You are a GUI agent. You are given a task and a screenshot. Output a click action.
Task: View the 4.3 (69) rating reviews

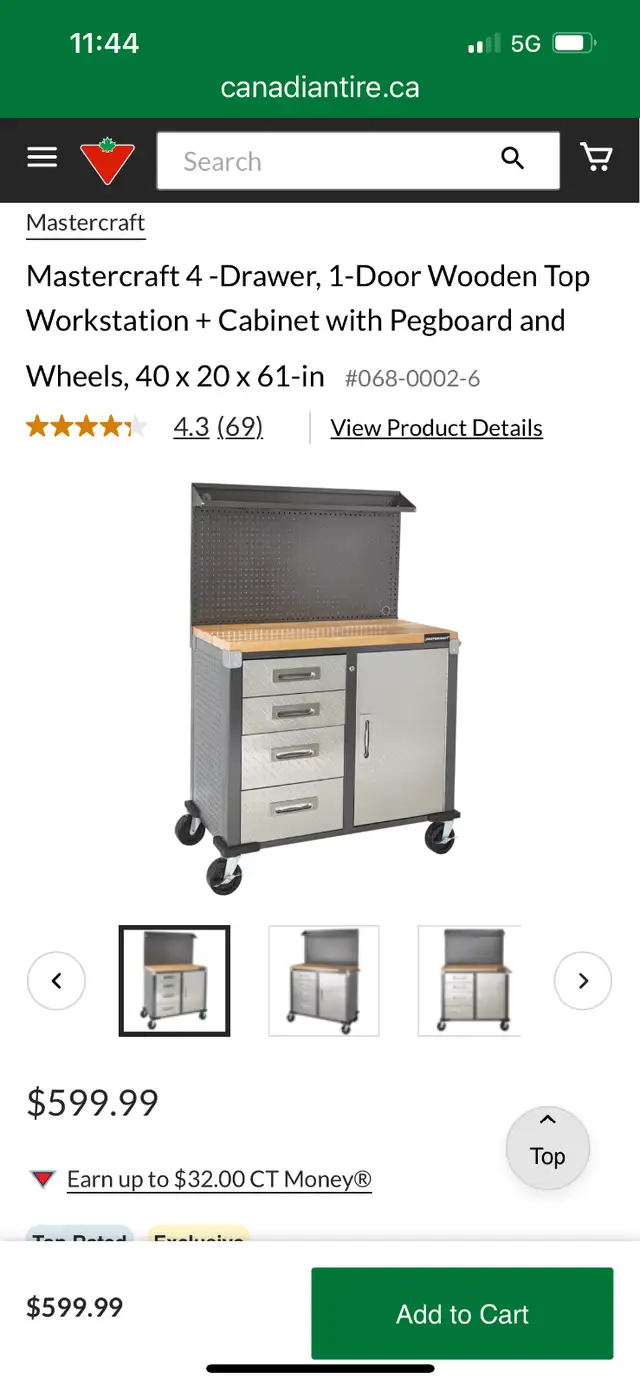tap(218, 428)
